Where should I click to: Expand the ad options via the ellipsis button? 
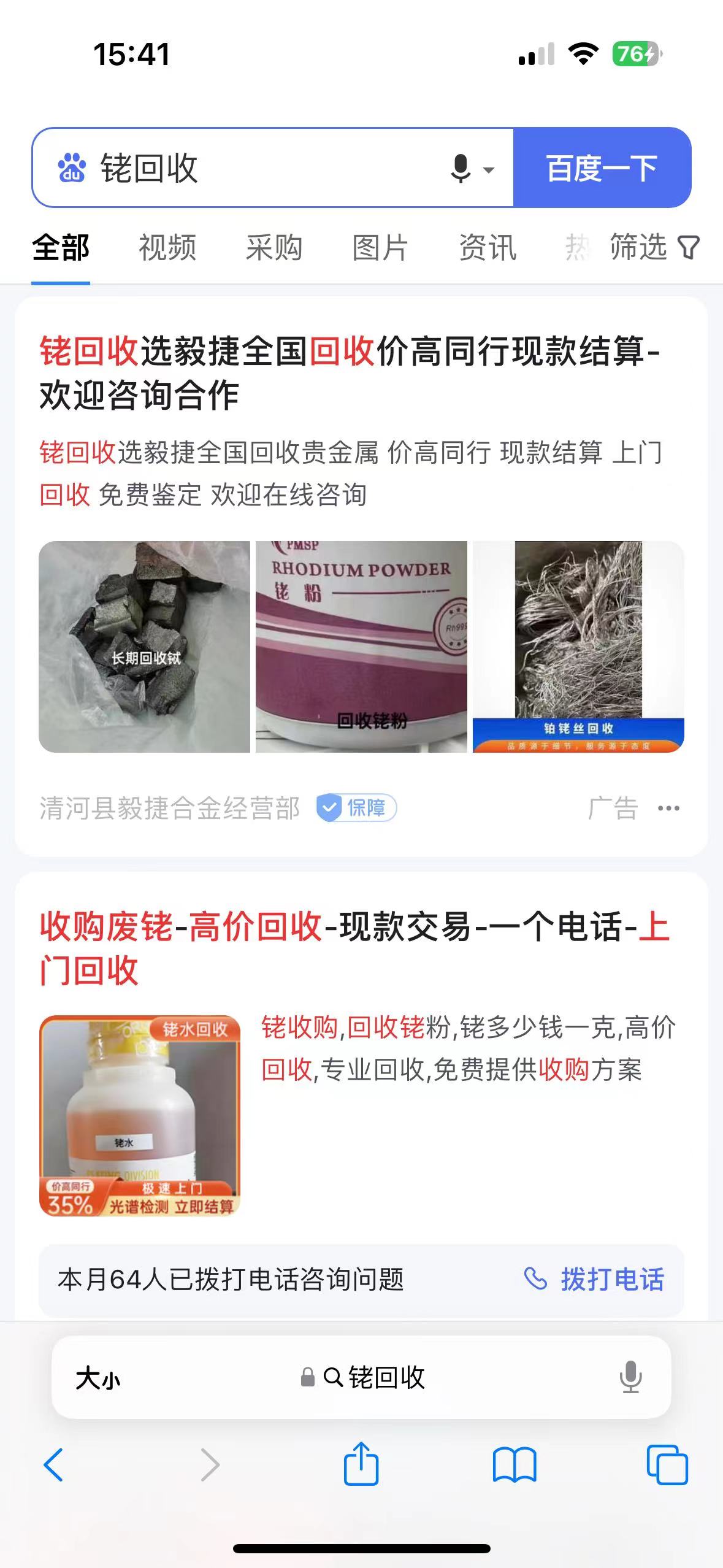click(x=668, y=807)
